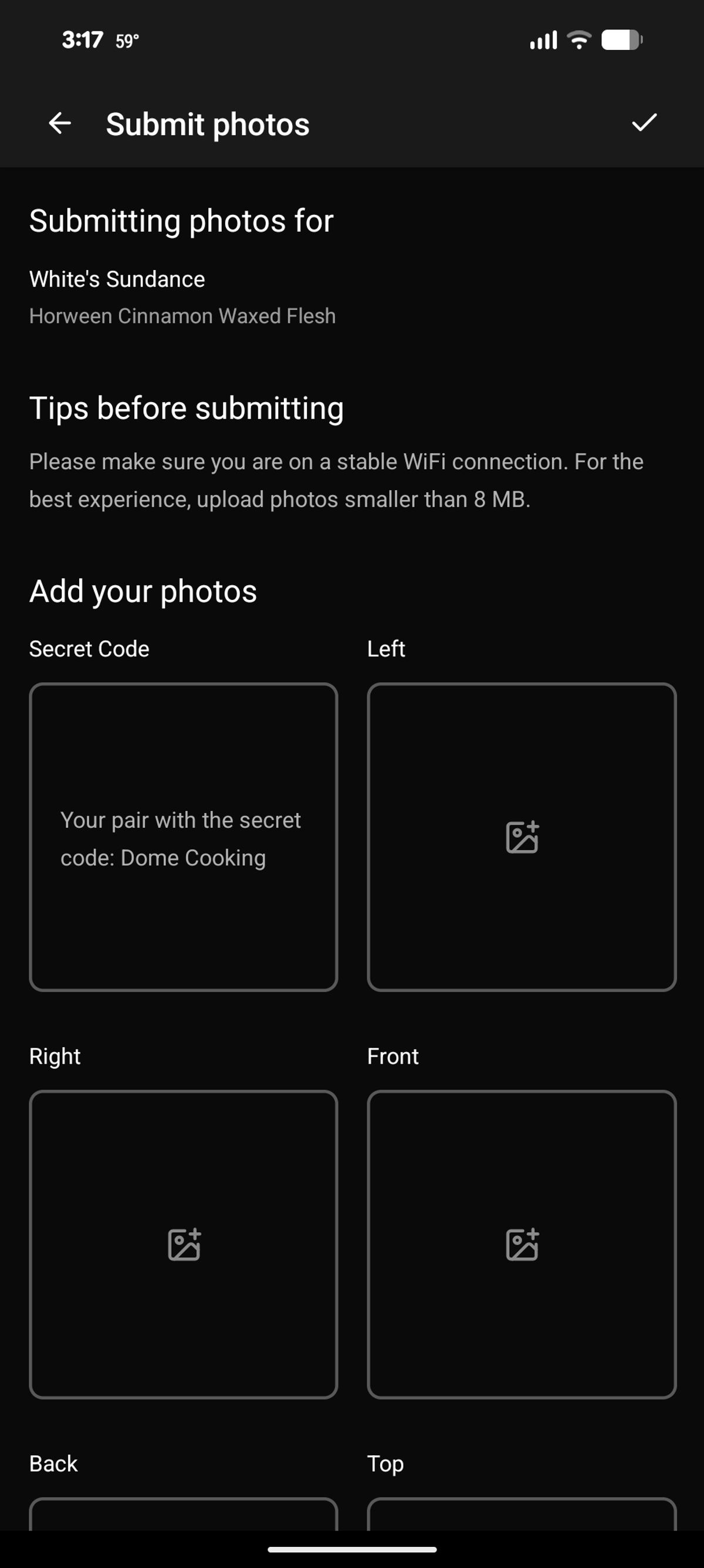Add a photo for the Front view
The width and height of the screenshot is (704, 1568).
(x=522, y=1244)
